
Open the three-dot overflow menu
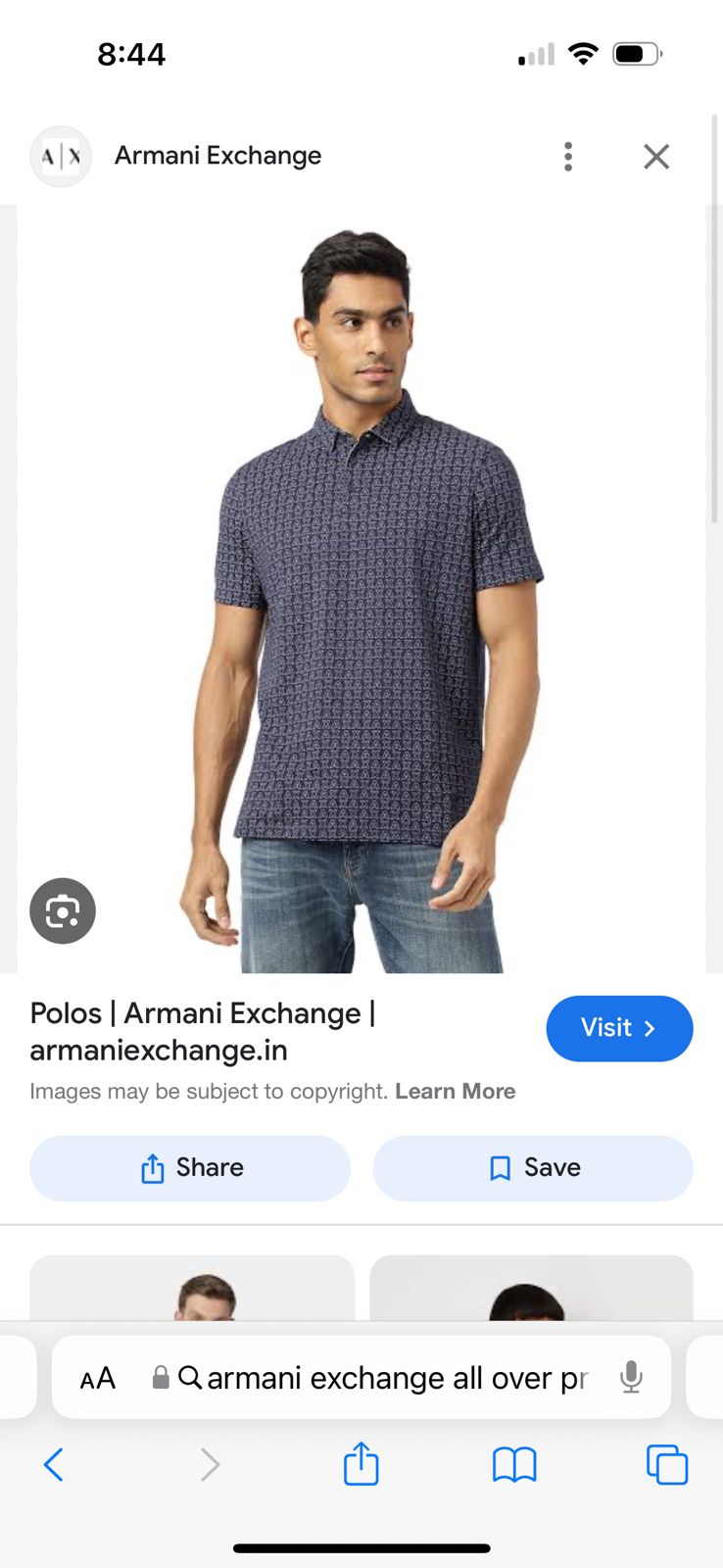(568, 157)
